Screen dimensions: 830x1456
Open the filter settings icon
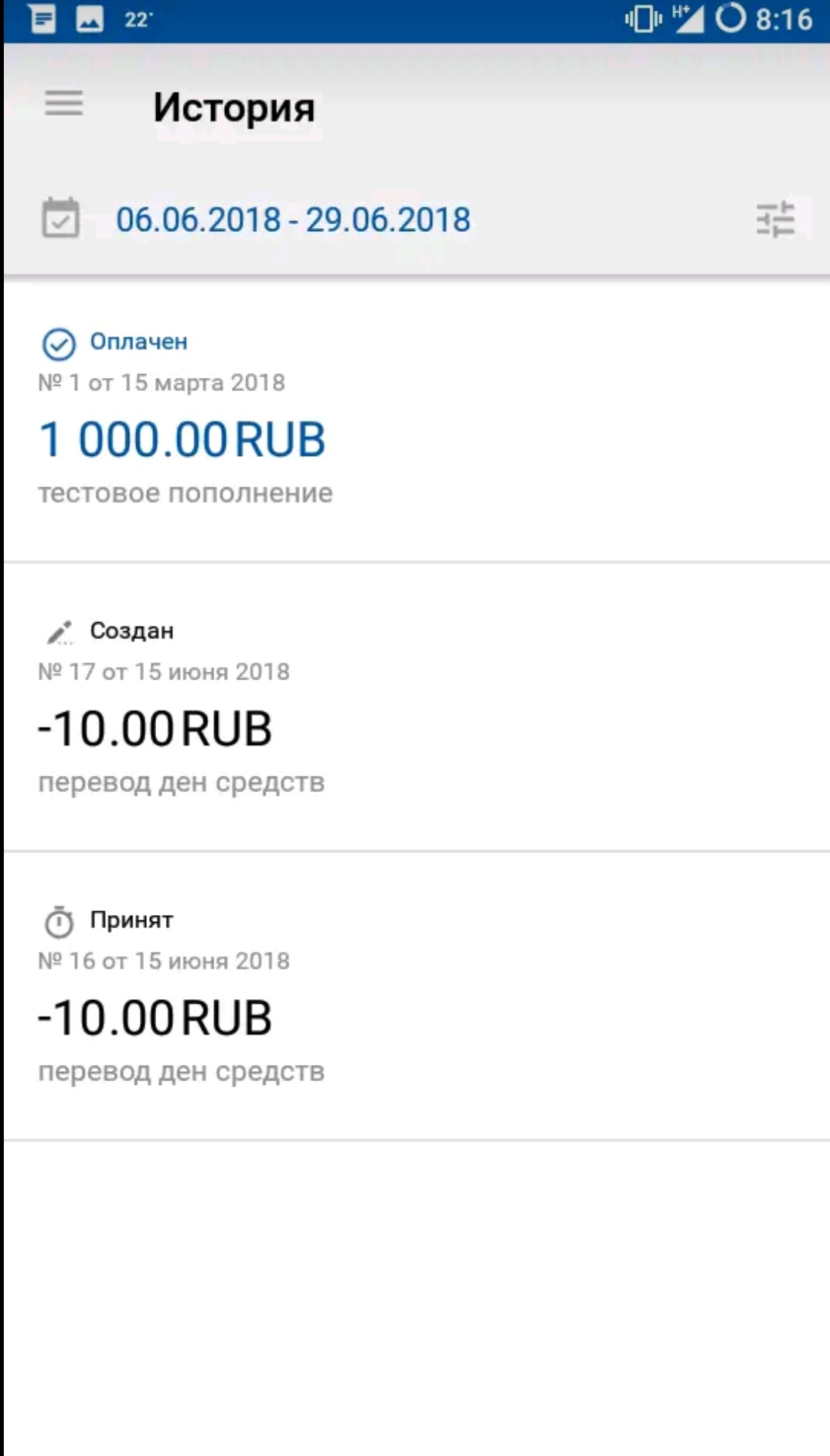tap(774, 220)
